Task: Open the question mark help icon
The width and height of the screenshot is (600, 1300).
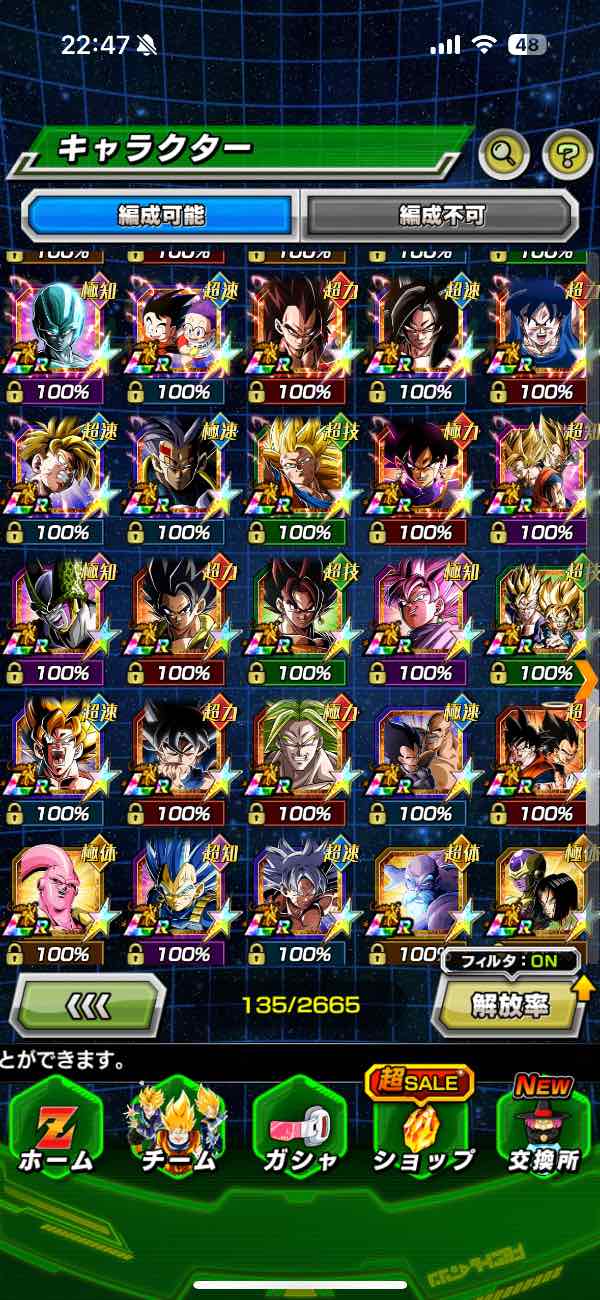Action: 567,154
